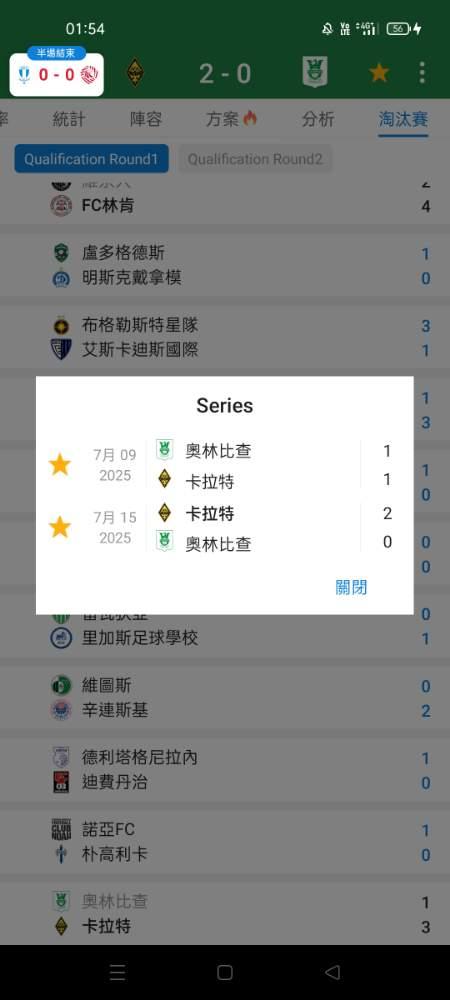
Task: Select the Qualification Round2 chip
Action: pos(255,159)
